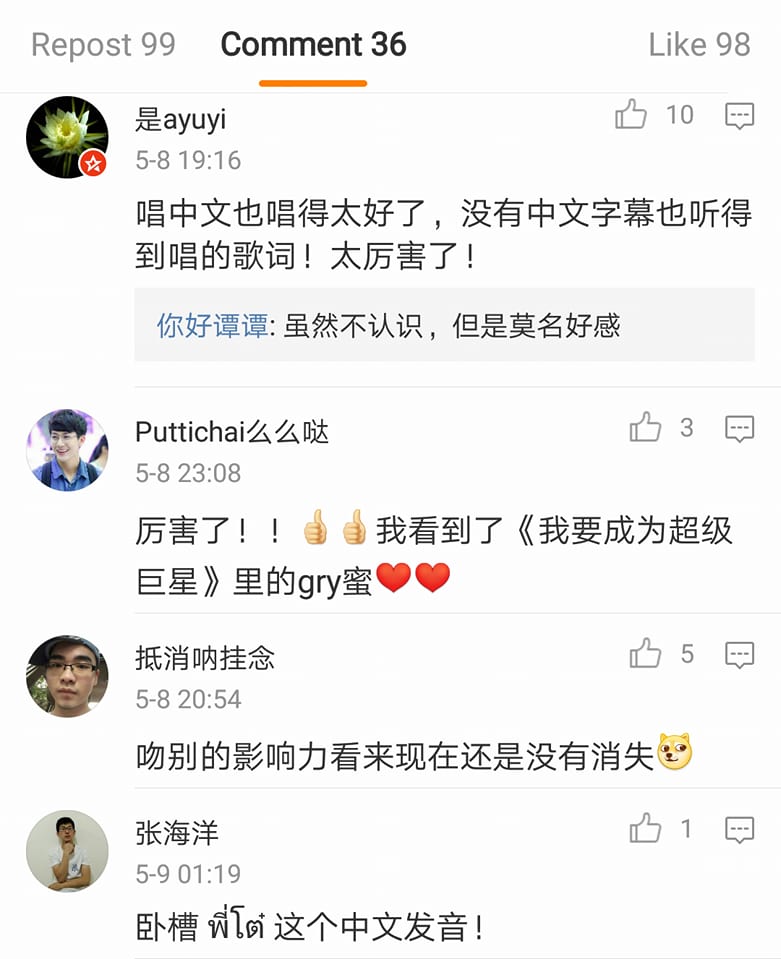Open 你好谭谭's profile link
The width and height of the screenshot is (781, 959).
212,326
